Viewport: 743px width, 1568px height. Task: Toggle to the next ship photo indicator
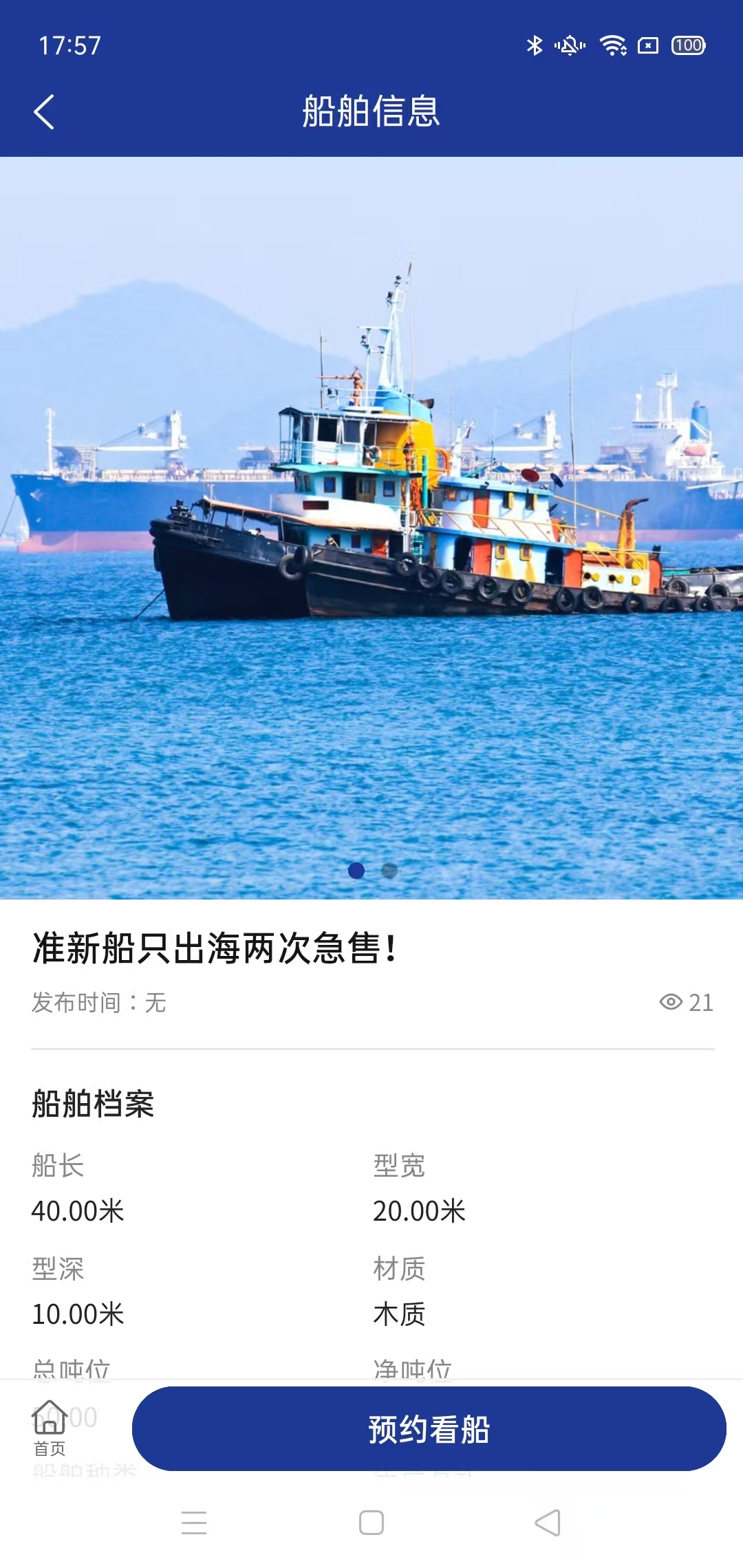click(x=389, y=870)
